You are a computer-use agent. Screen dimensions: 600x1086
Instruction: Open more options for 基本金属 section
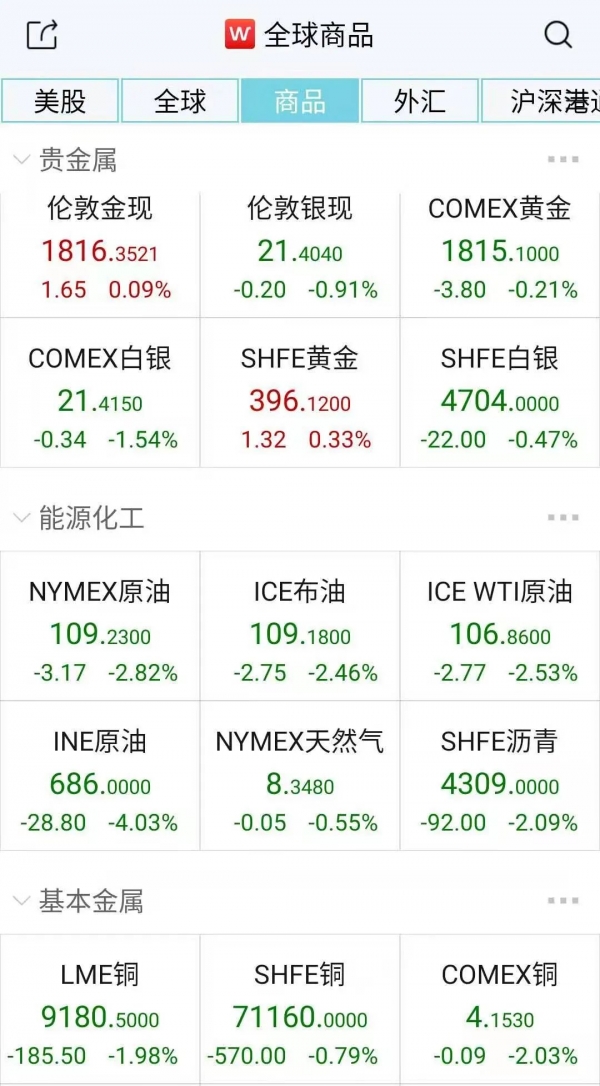tap(563, 900)
